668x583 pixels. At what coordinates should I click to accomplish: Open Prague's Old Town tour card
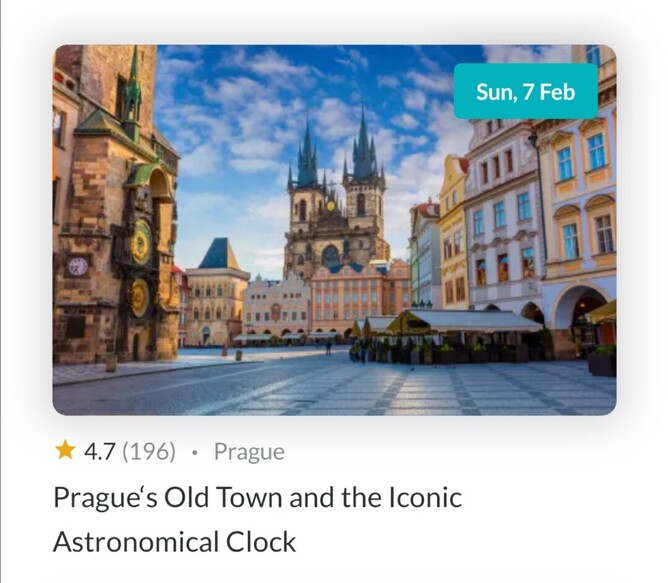click(334, 230)
